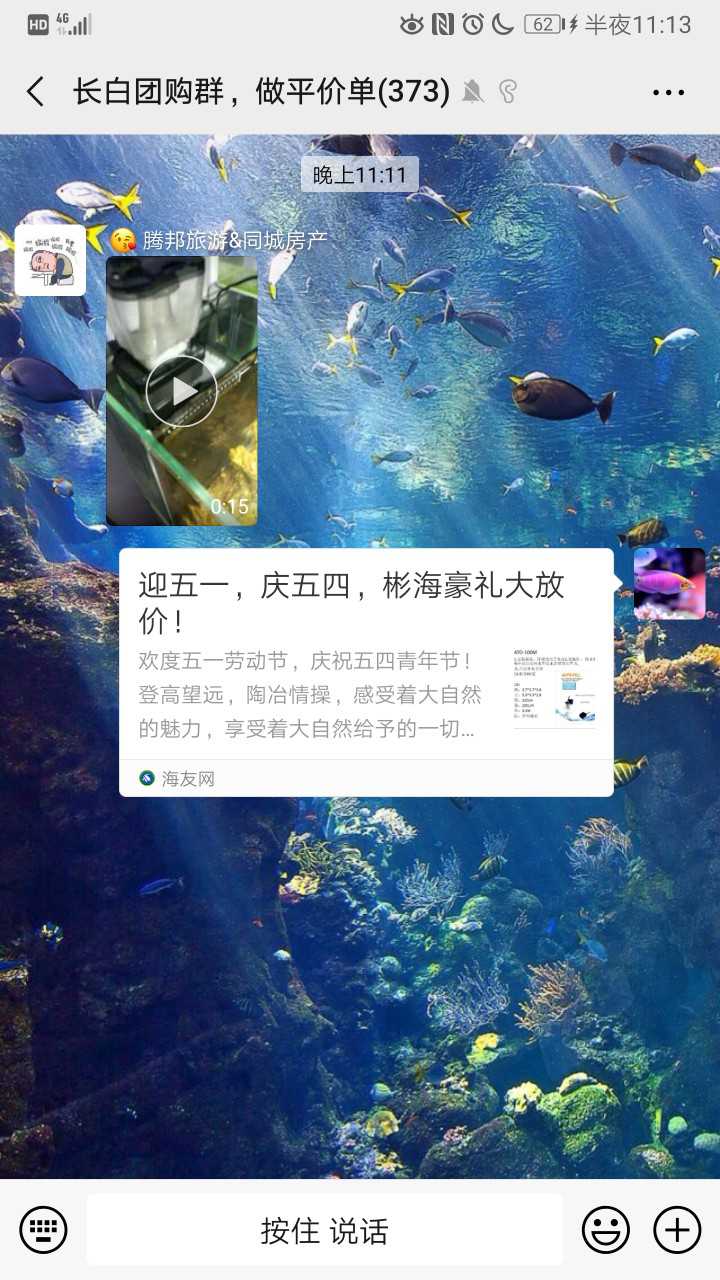Open the three-dot chat info menu
Image resolution: width=720 pixels, height=1280 pixels.
pyautogui.click(x=668, y=92)
